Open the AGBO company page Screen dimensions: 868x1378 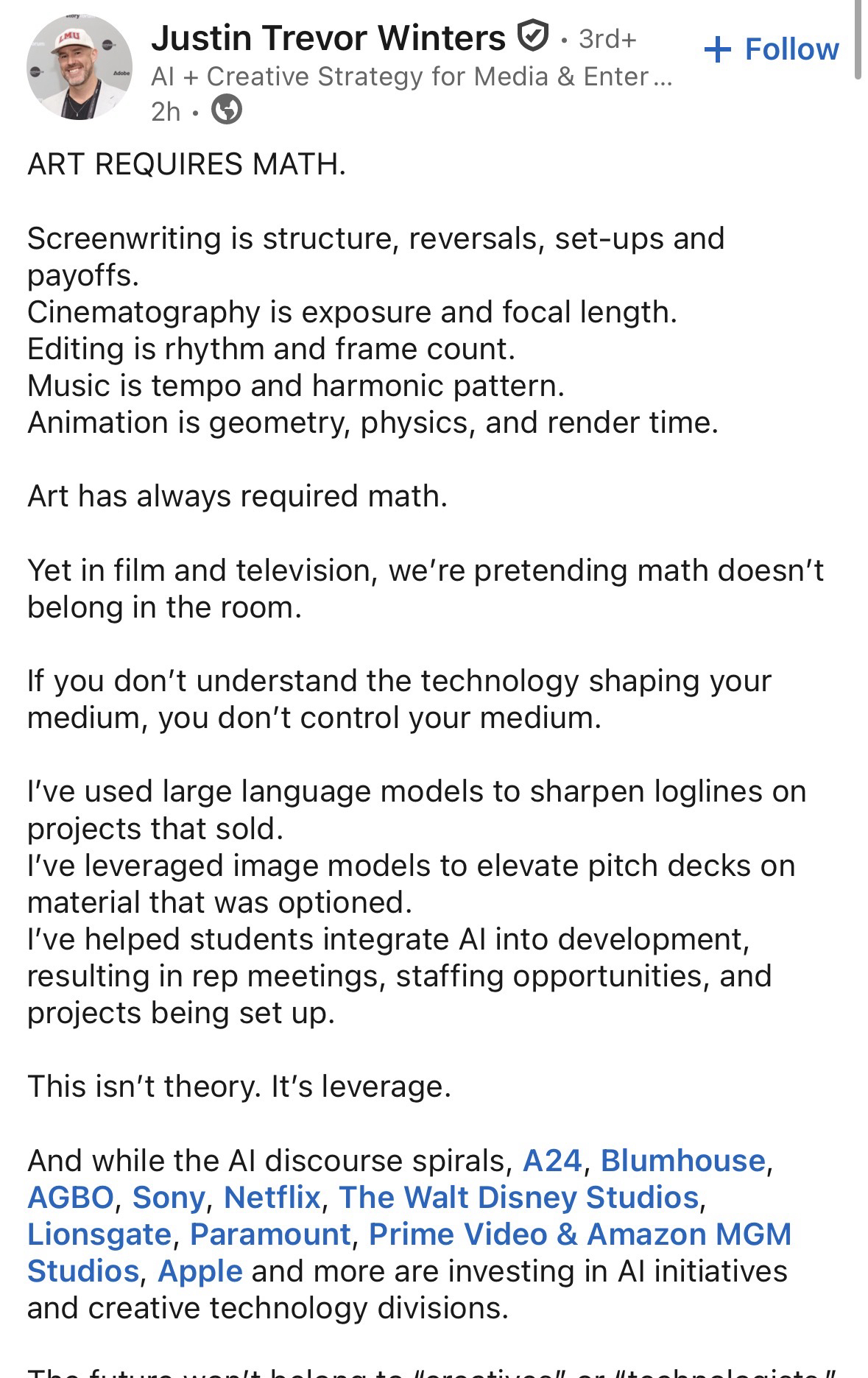71,1198
